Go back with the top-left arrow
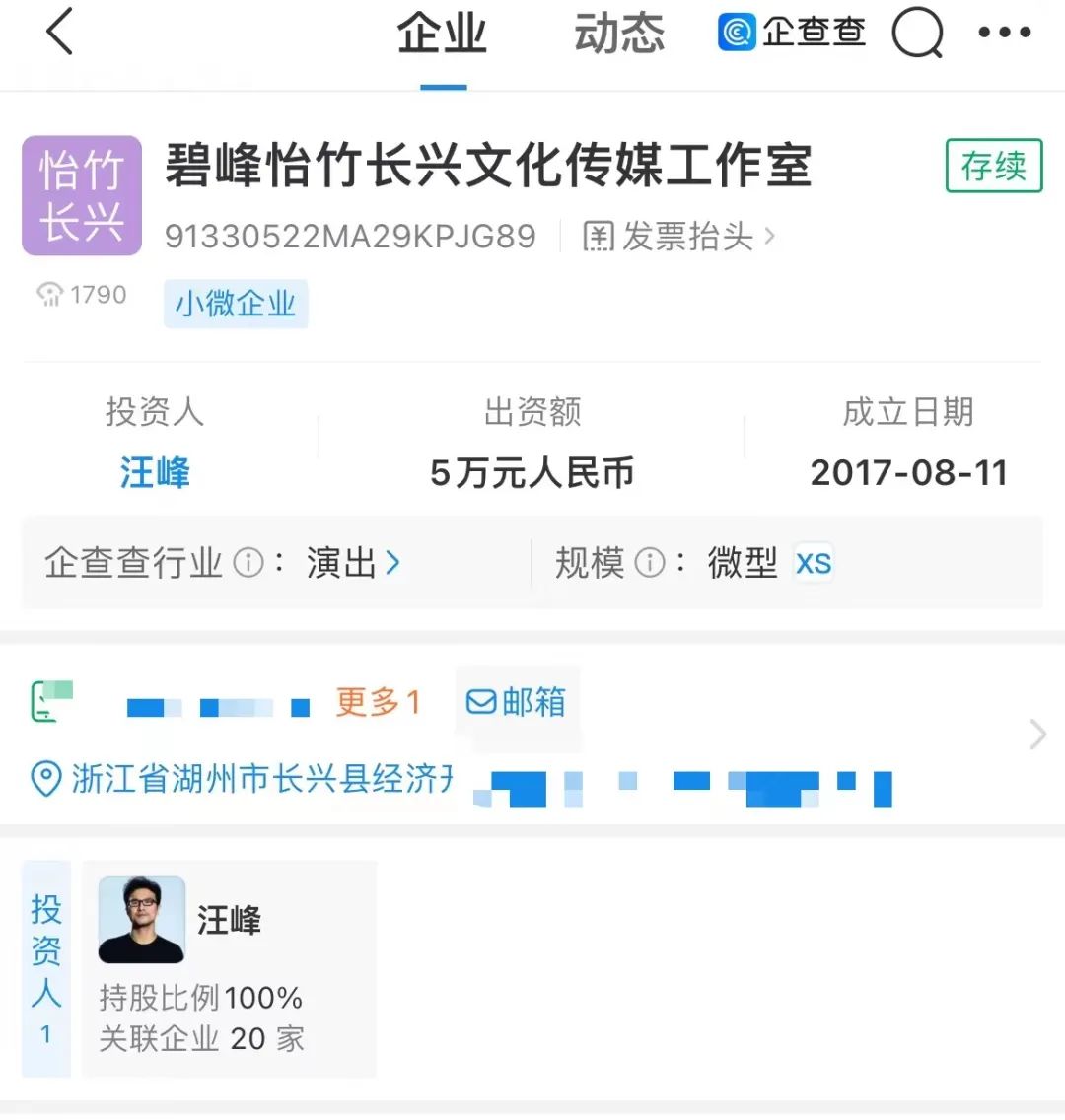Screen dimensions: 1065x1120 [x=60, y=32]
